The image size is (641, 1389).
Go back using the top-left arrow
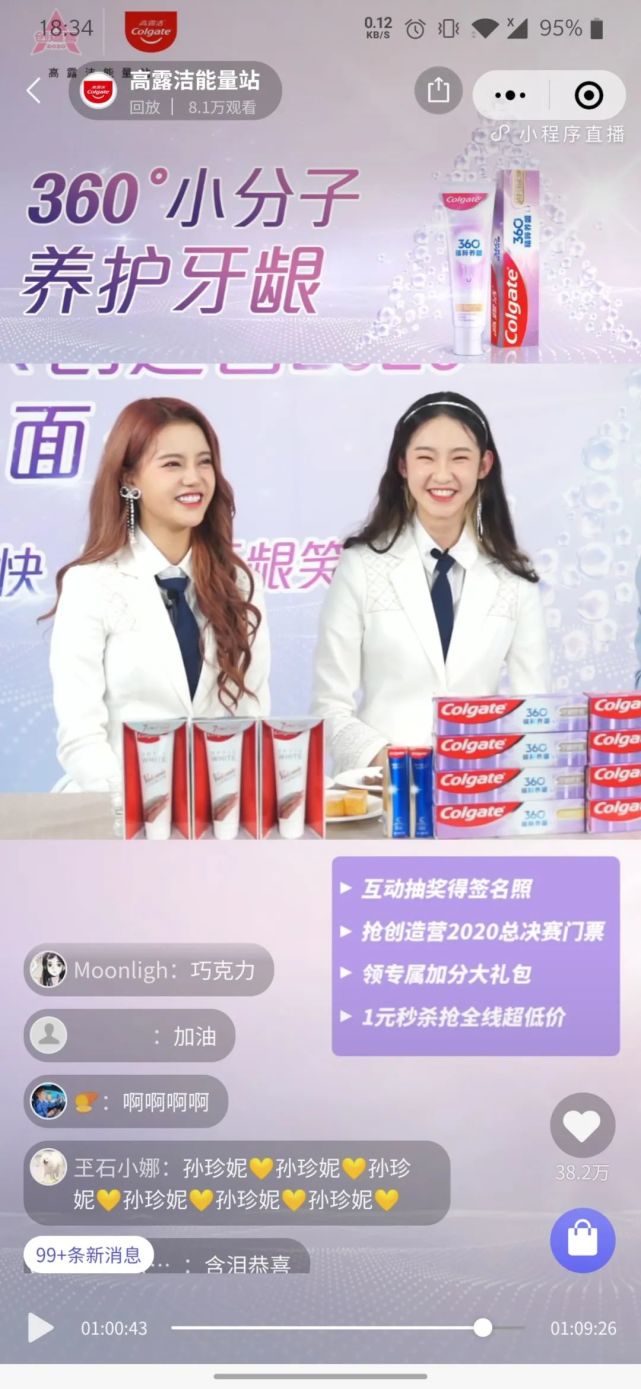[34, 91]
